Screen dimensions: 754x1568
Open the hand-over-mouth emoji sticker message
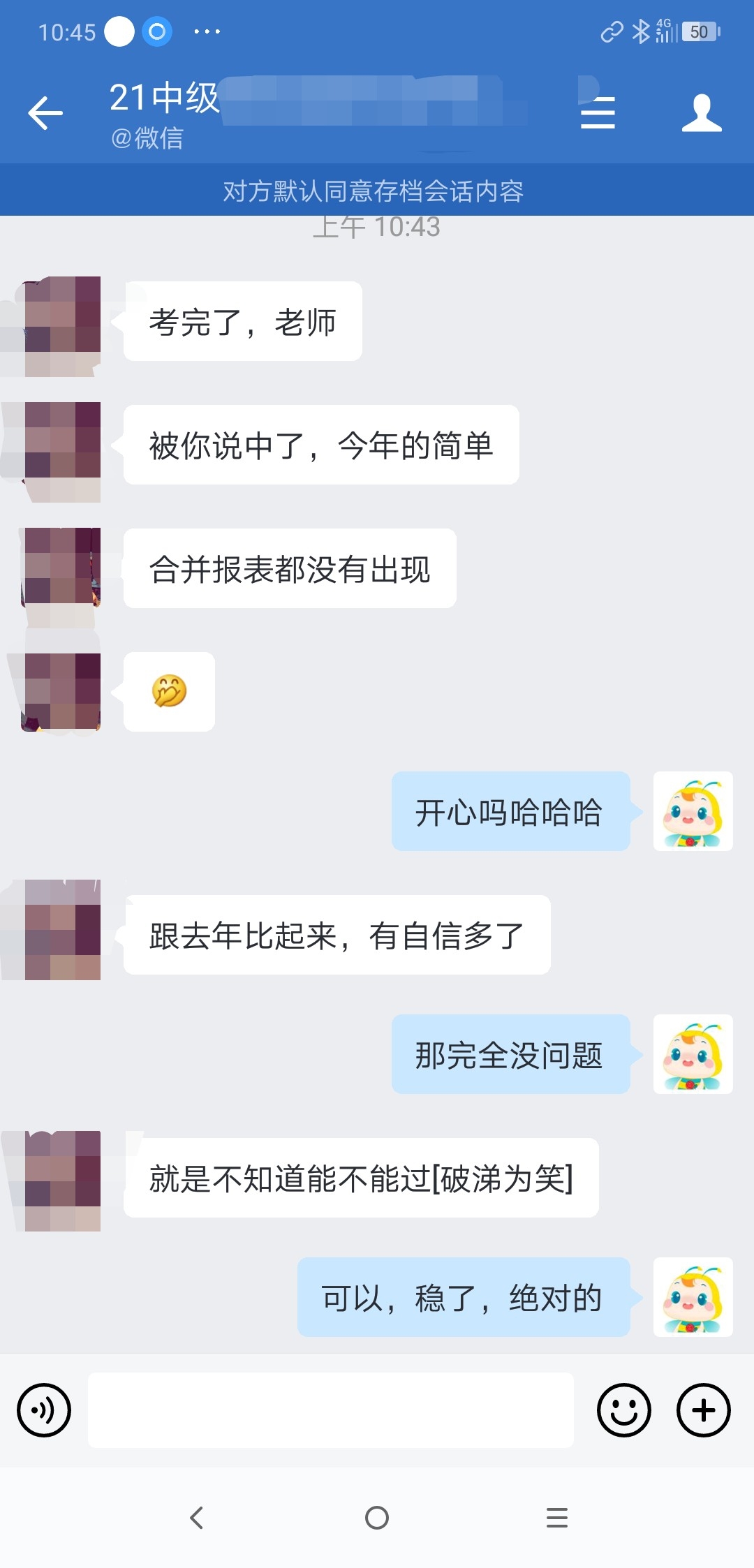tap(169, 693)
